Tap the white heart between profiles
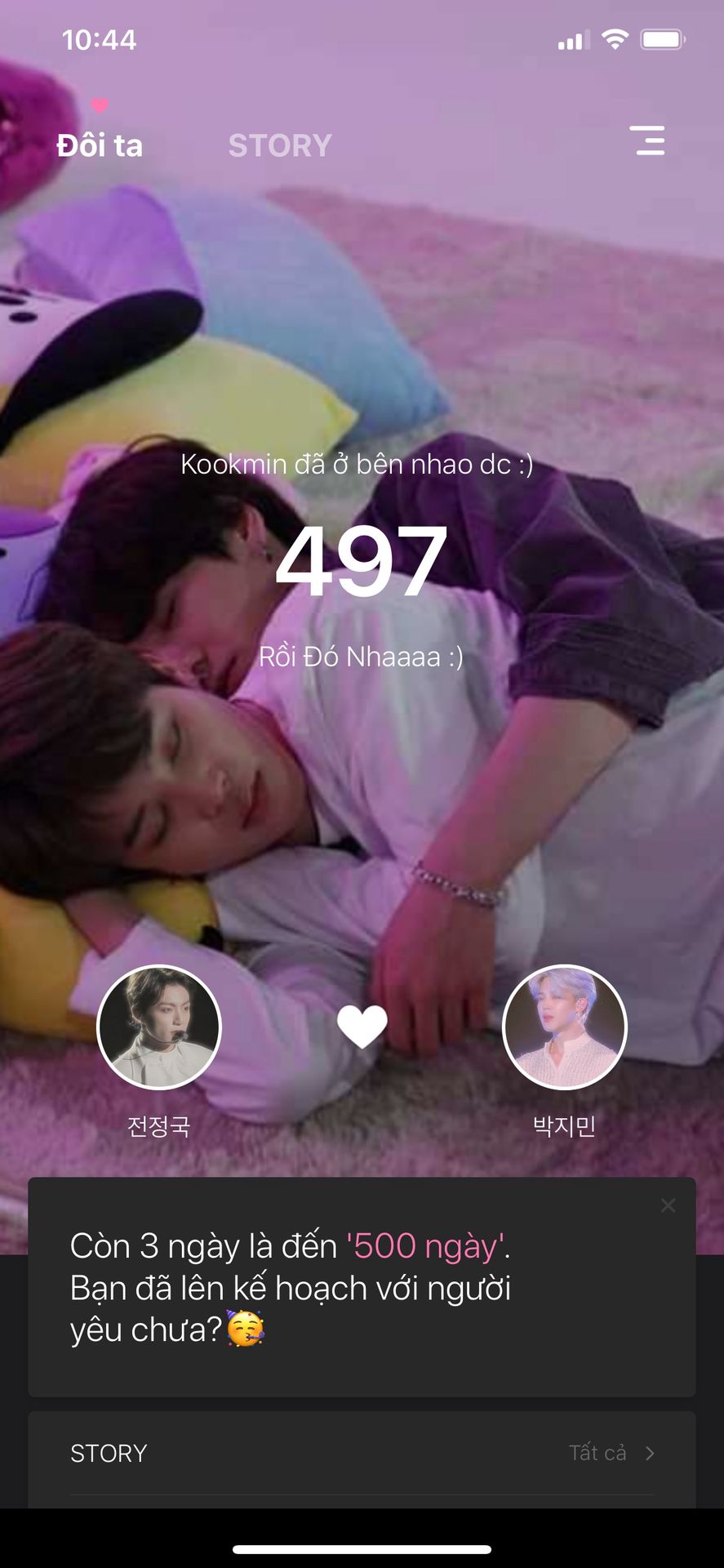The height and width of the screenshot is (1568, 724). pos(362,1026)
